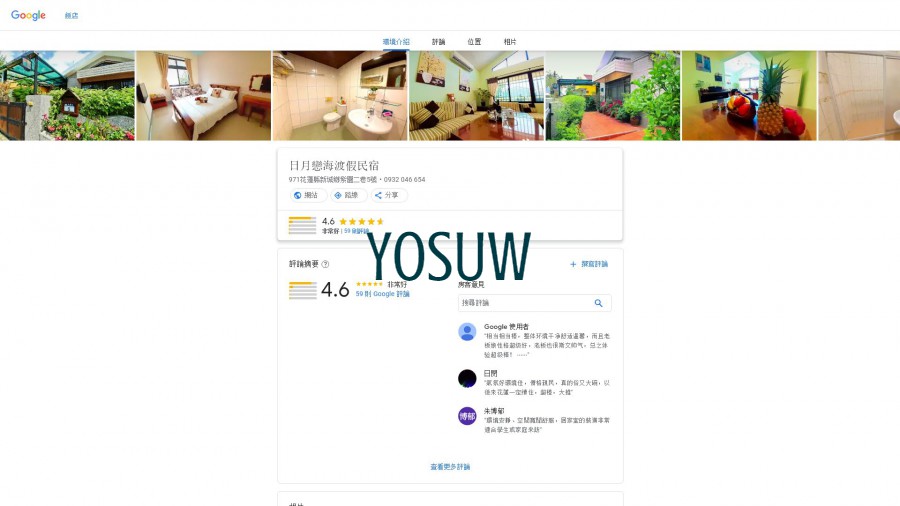The width and height of the screenshot is (900, 506).
Task: Share this lodging via 分享
Action: click(387, 195)
